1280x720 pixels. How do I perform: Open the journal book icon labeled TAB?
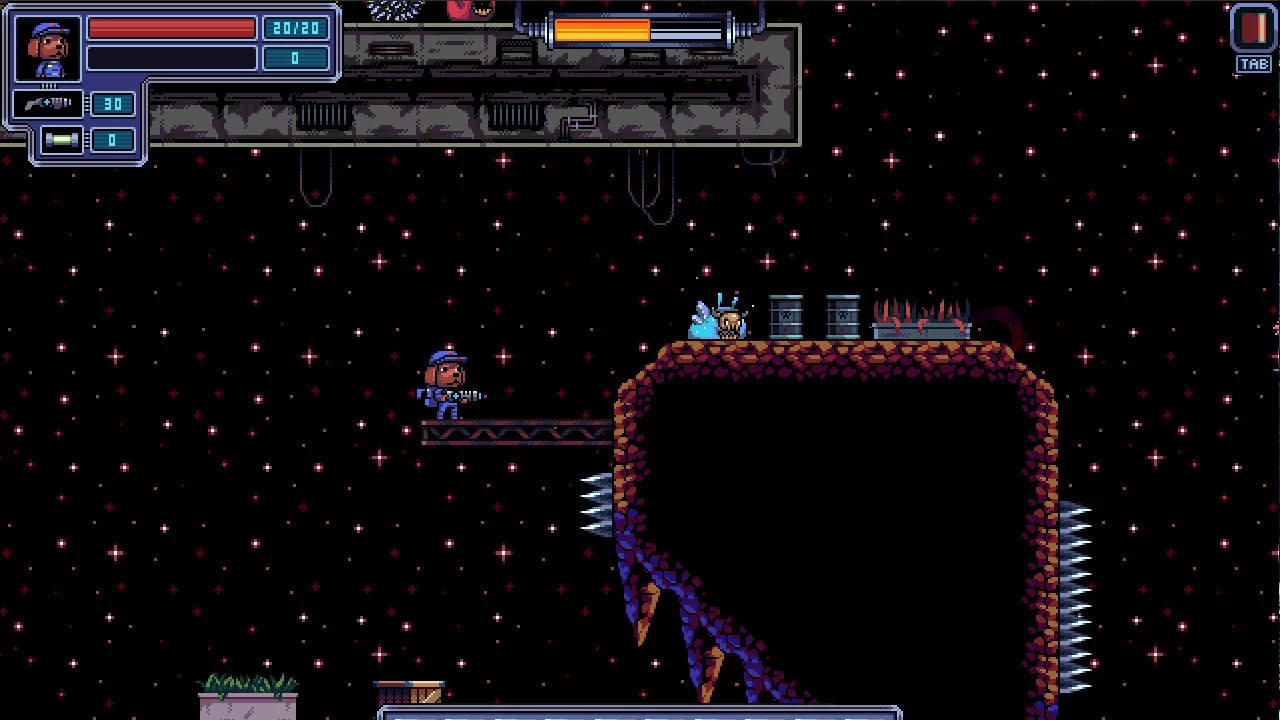(x=1254, y=29)
